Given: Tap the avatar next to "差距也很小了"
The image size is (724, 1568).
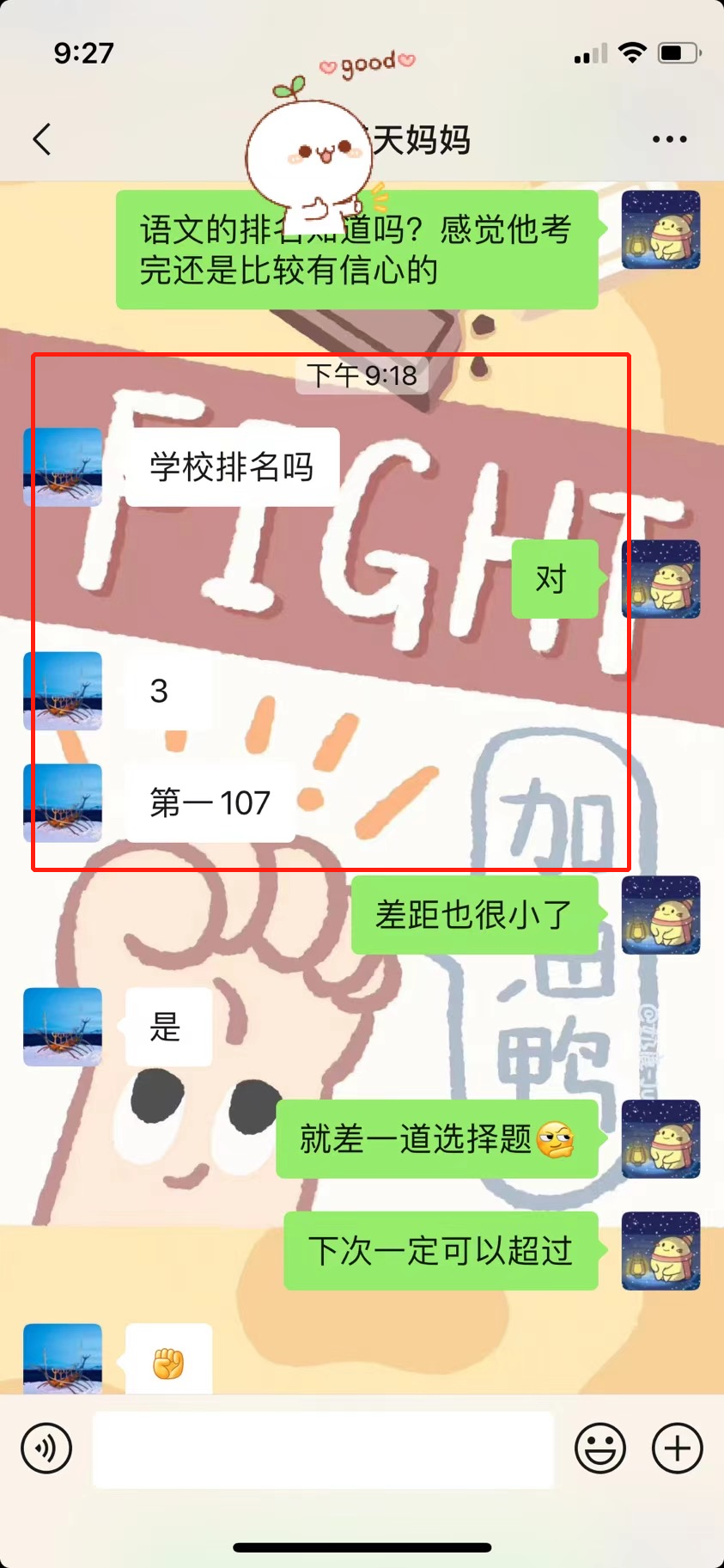Looking at the screenshot, I should pos(660,915).
